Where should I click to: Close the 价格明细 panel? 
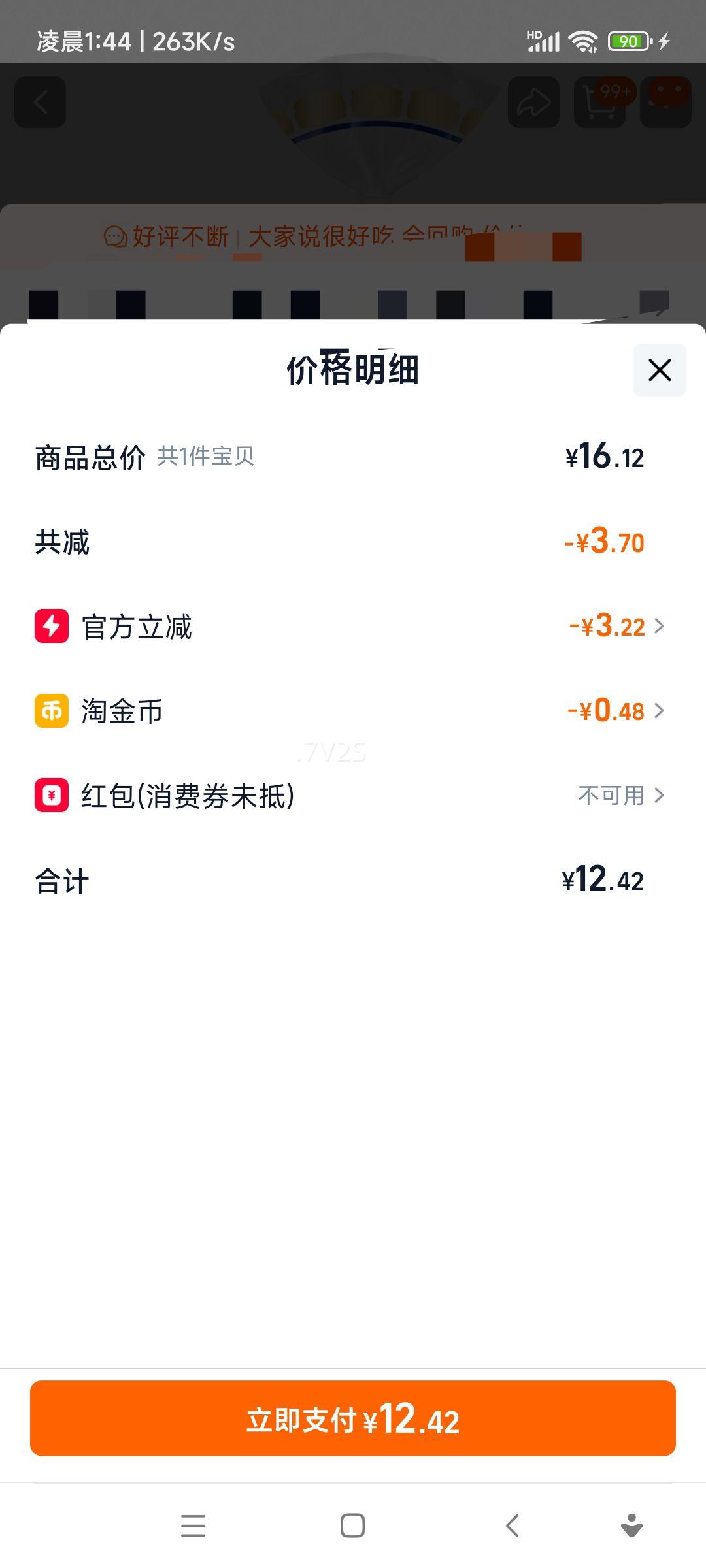[x=659, y=370]
